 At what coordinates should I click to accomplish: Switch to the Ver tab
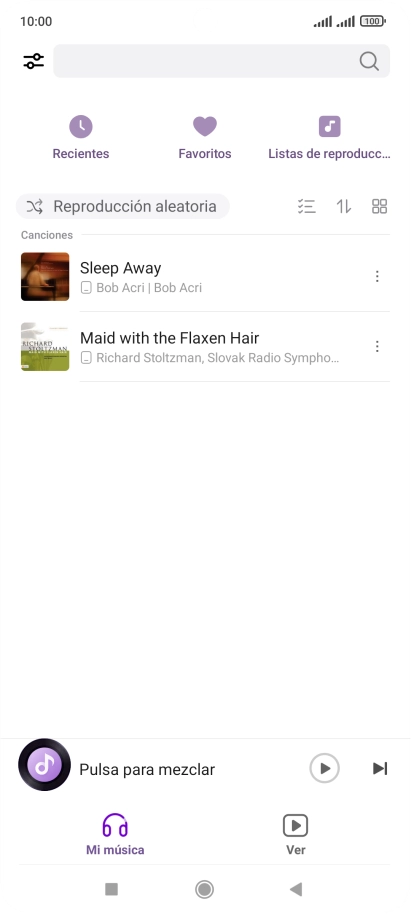point(296,835)
